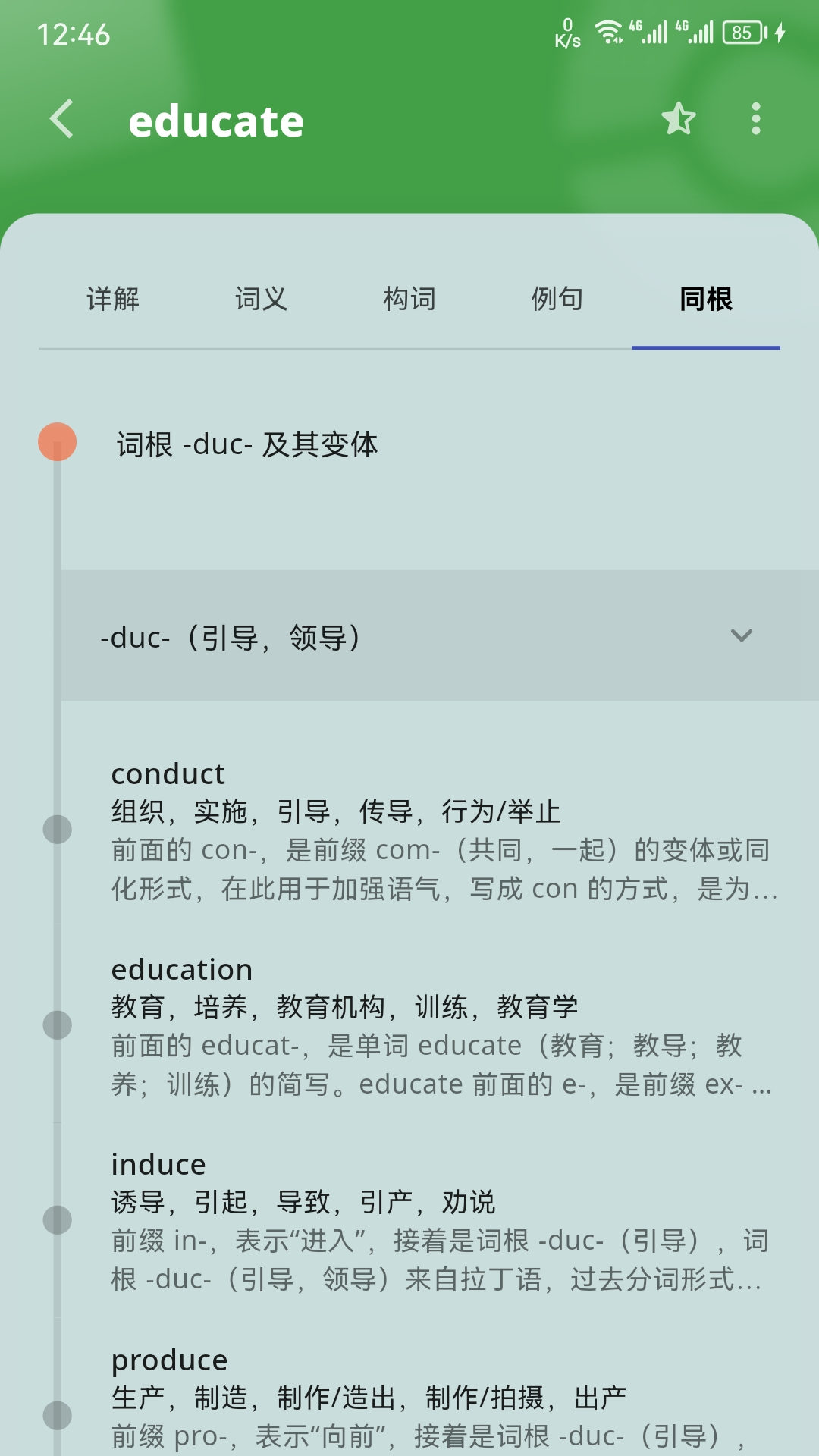The height and width of the screenshot is (1456, 819).
Task: Open the 构词 tab
Action: 409,300
